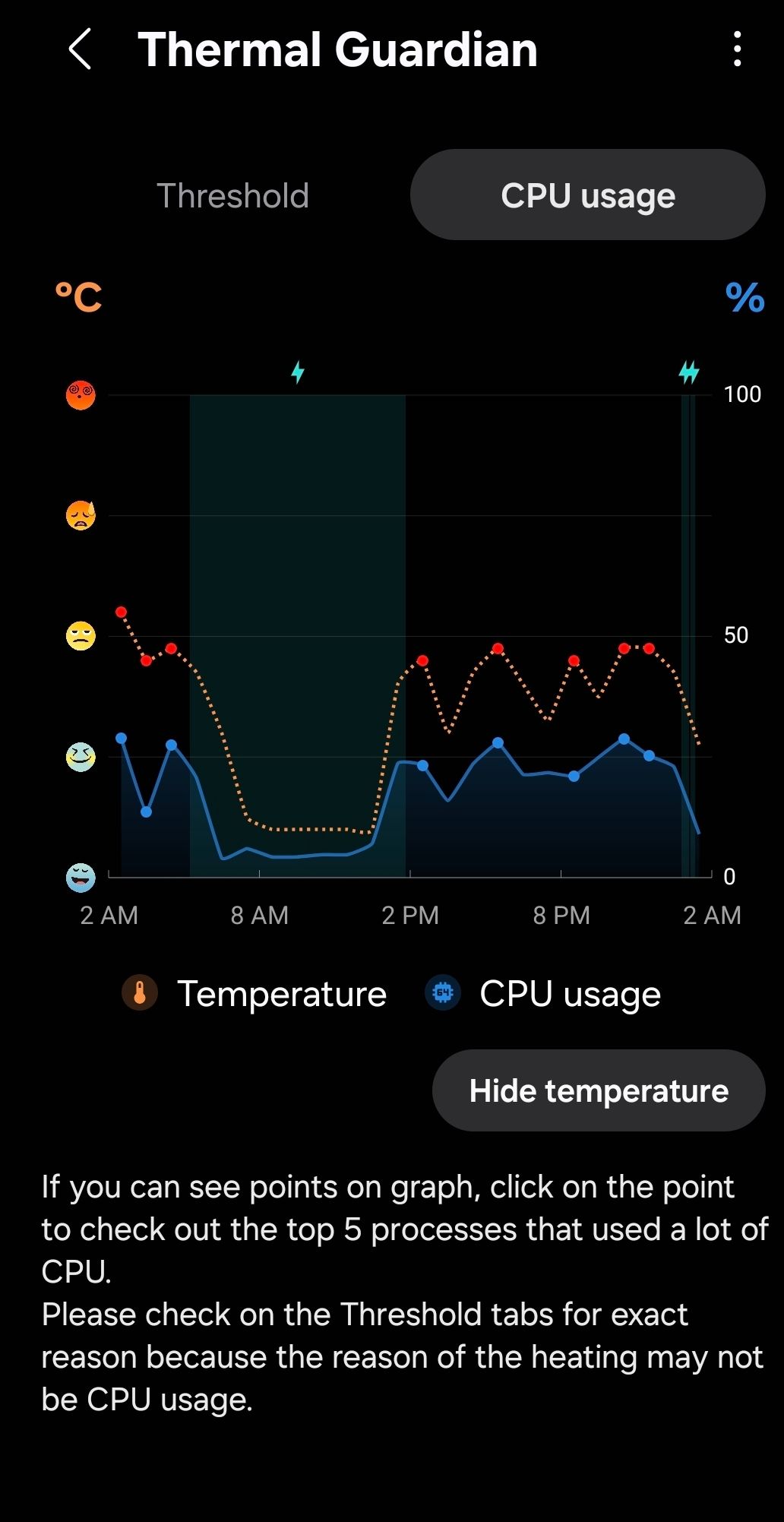Switch to the Threshold tab
Viewport: 784px width, 1522px height.
tap(232, 195)
